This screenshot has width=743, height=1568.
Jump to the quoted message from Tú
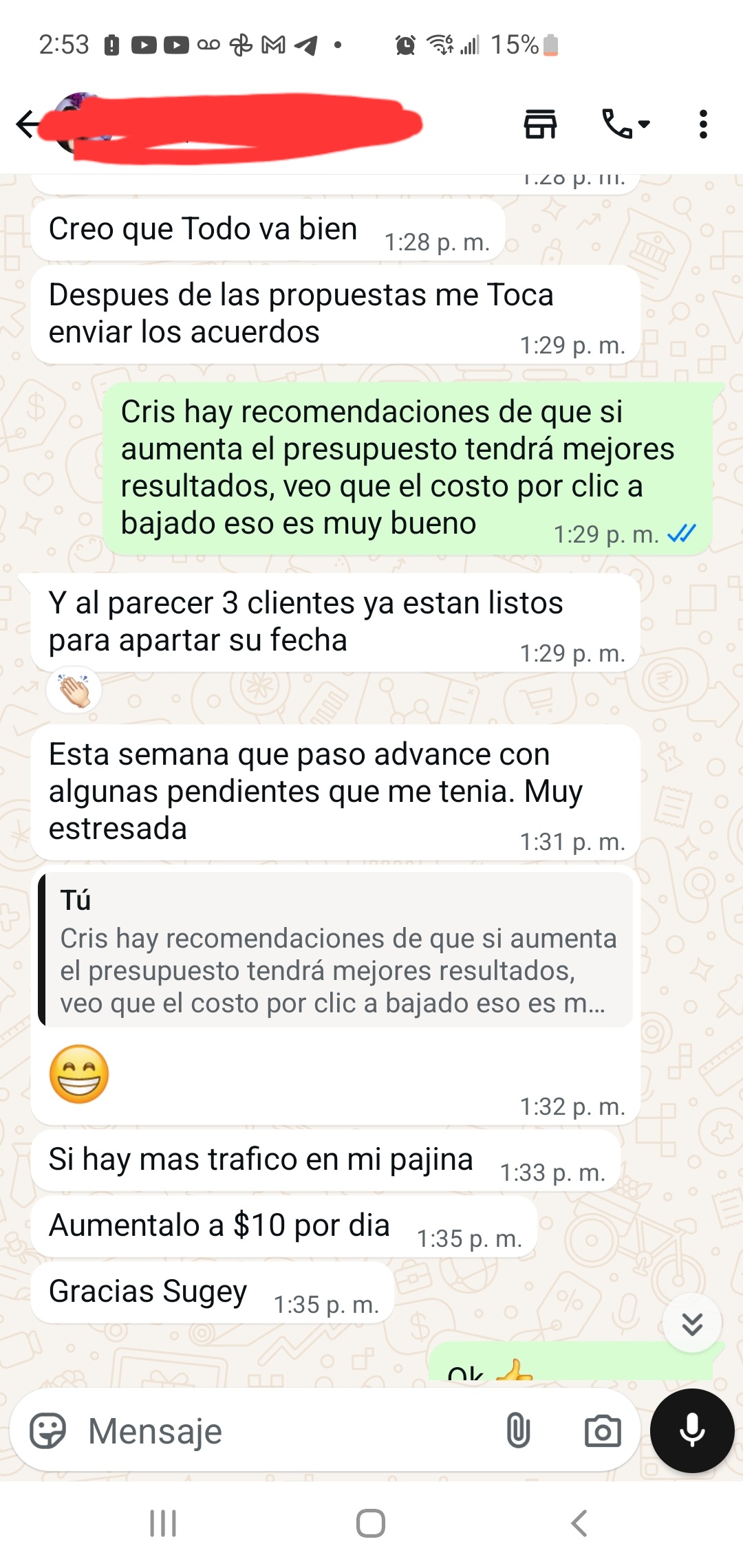click(x=336, y=950)
